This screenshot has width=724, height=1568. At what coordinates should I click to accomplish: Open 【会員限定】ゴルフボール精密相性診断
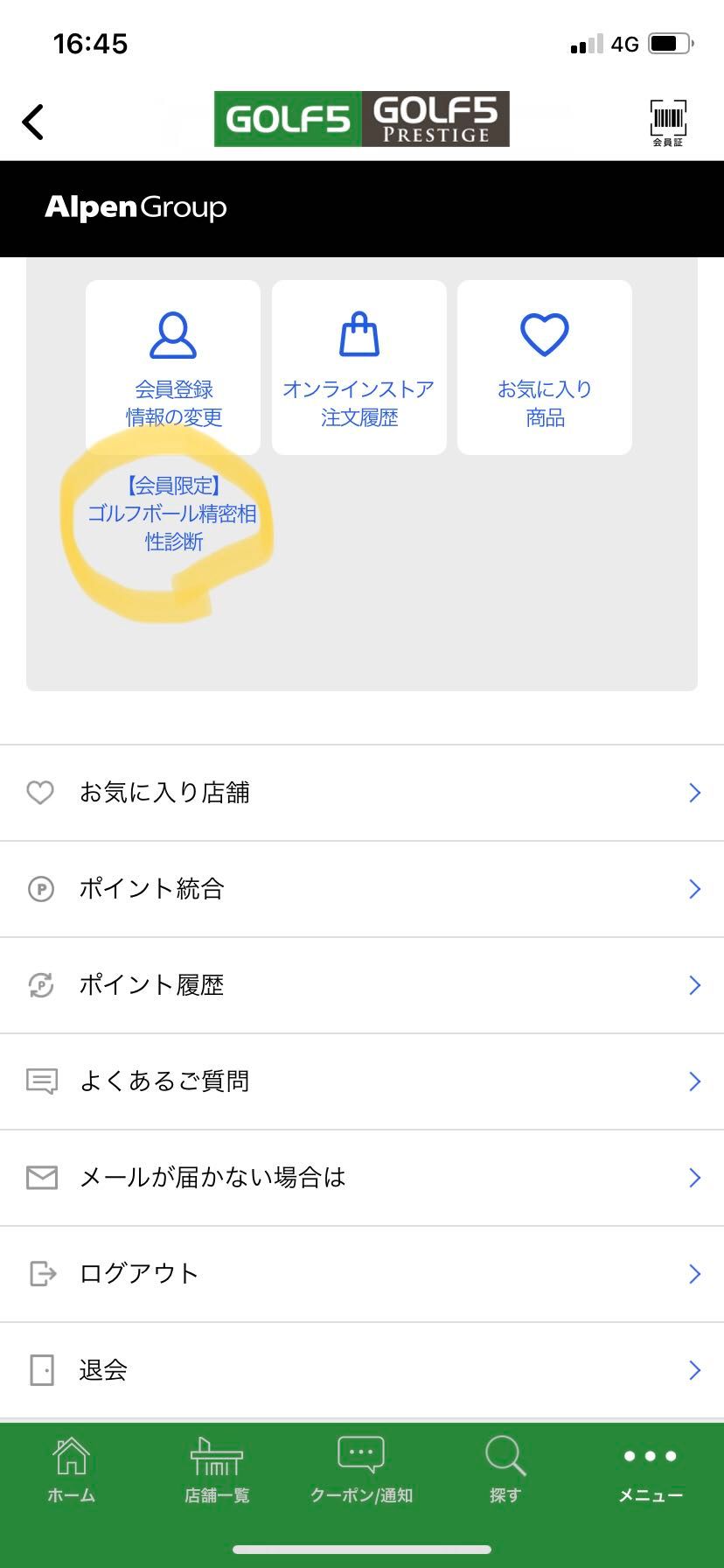click(x=173, y=514)
